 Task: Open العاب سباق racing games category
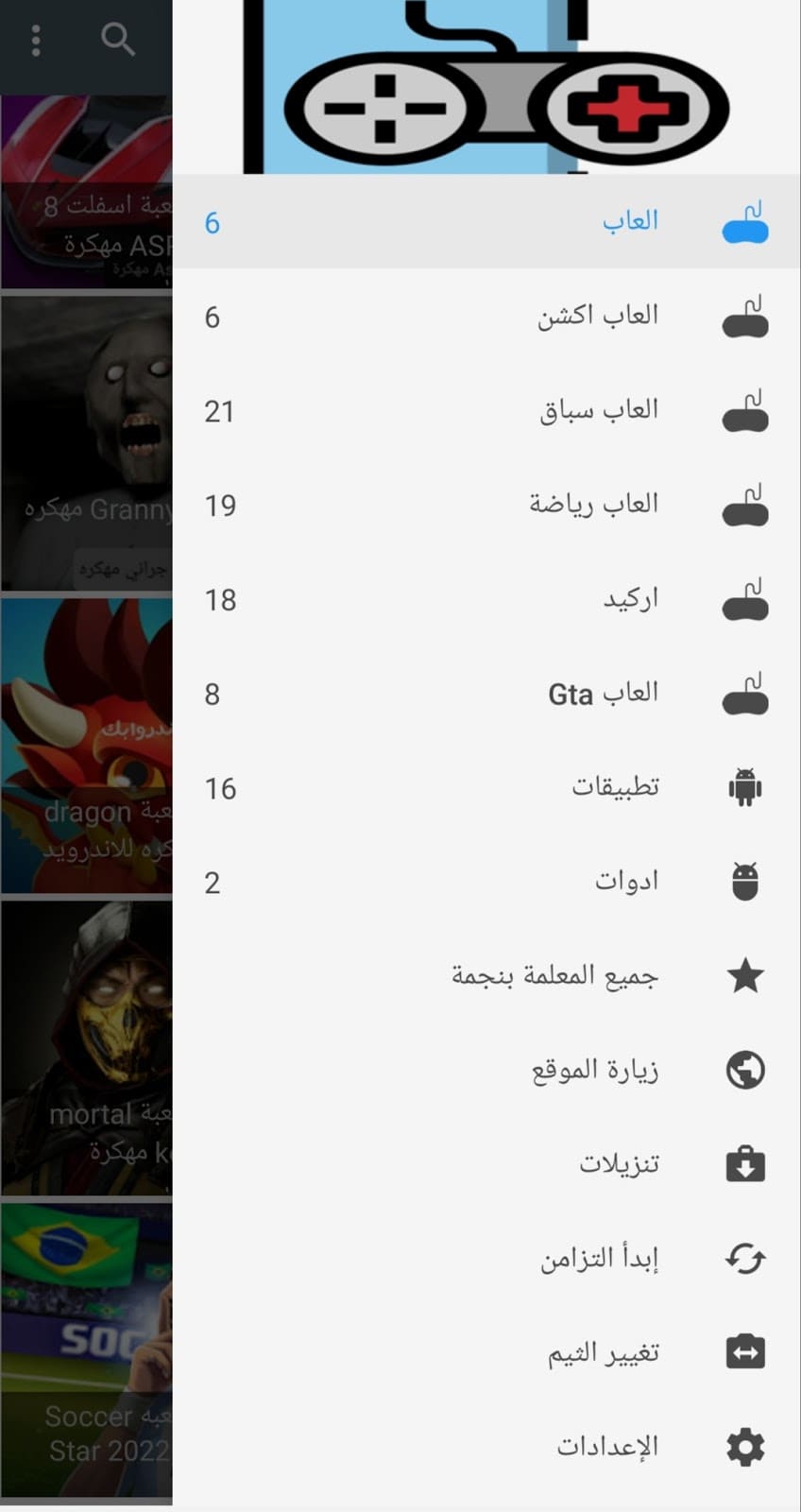pyautogui.click(x=486, y=411)
